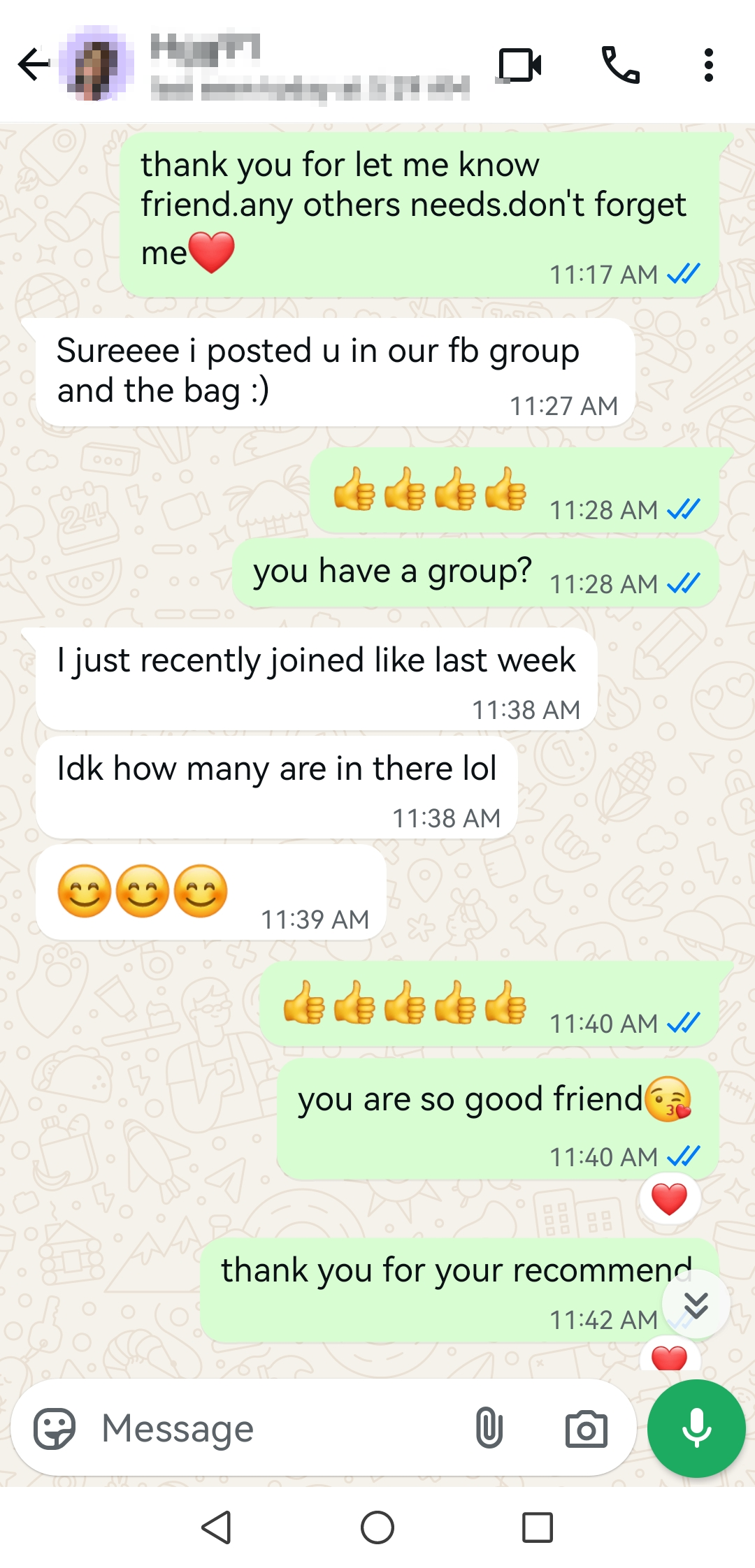
Task: Tap the green microphone button
Action: pos(696,1428)
